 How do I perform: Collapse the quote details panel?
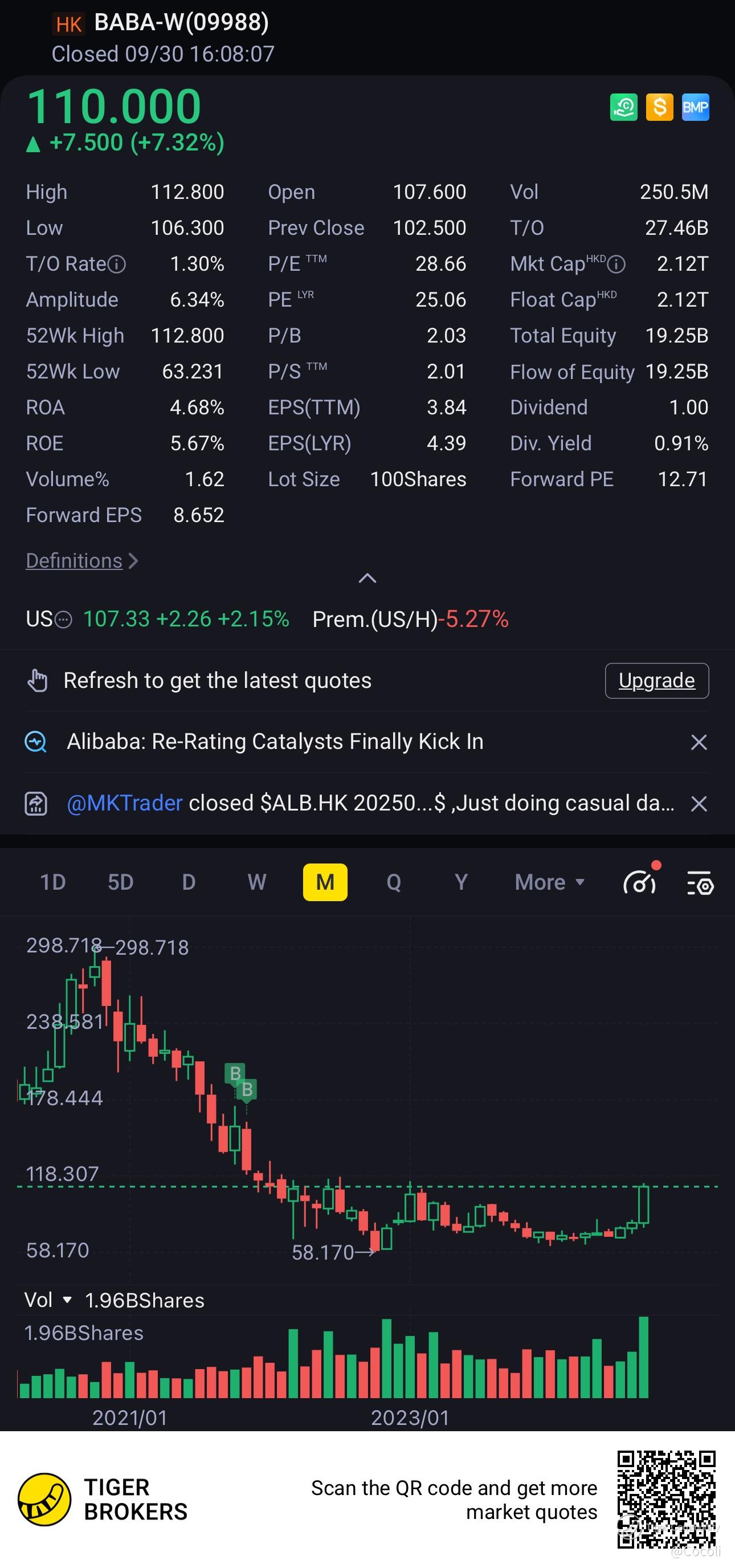pyautogui.click(x=367, y=579)
